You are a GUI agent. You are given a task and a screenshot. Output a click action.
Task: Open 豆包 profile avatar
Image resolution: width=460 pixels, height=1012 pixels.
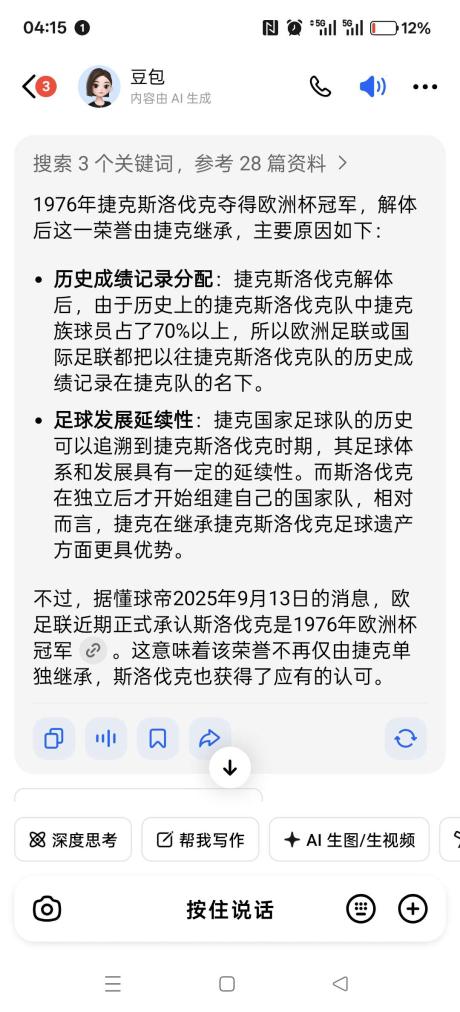point(99,86)
